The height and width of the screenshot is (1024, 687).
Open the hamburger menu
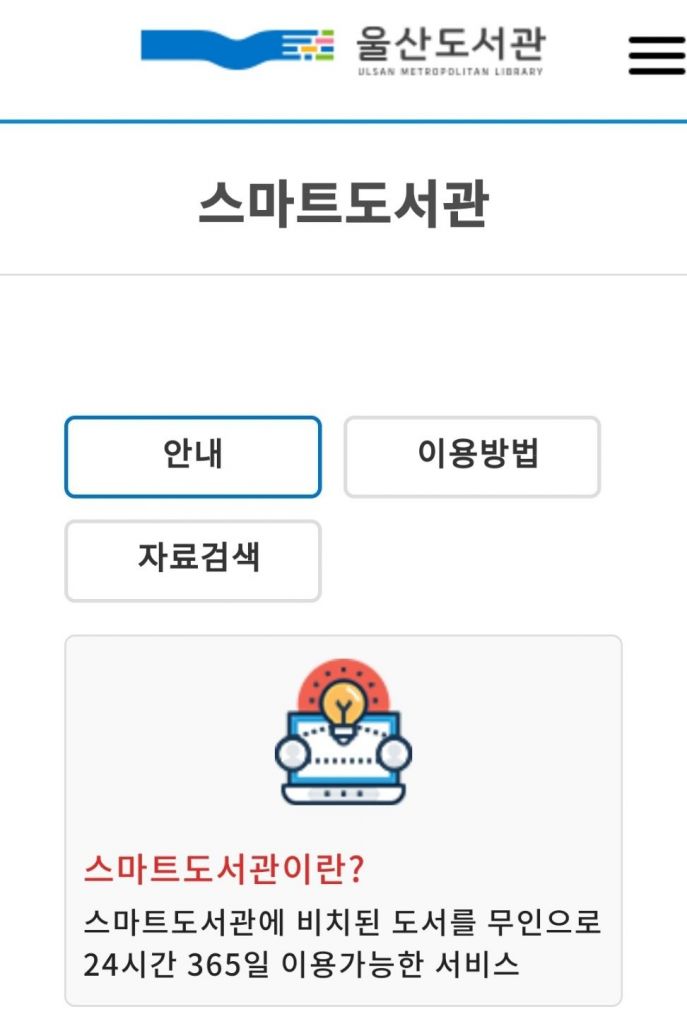pos(656,54)
